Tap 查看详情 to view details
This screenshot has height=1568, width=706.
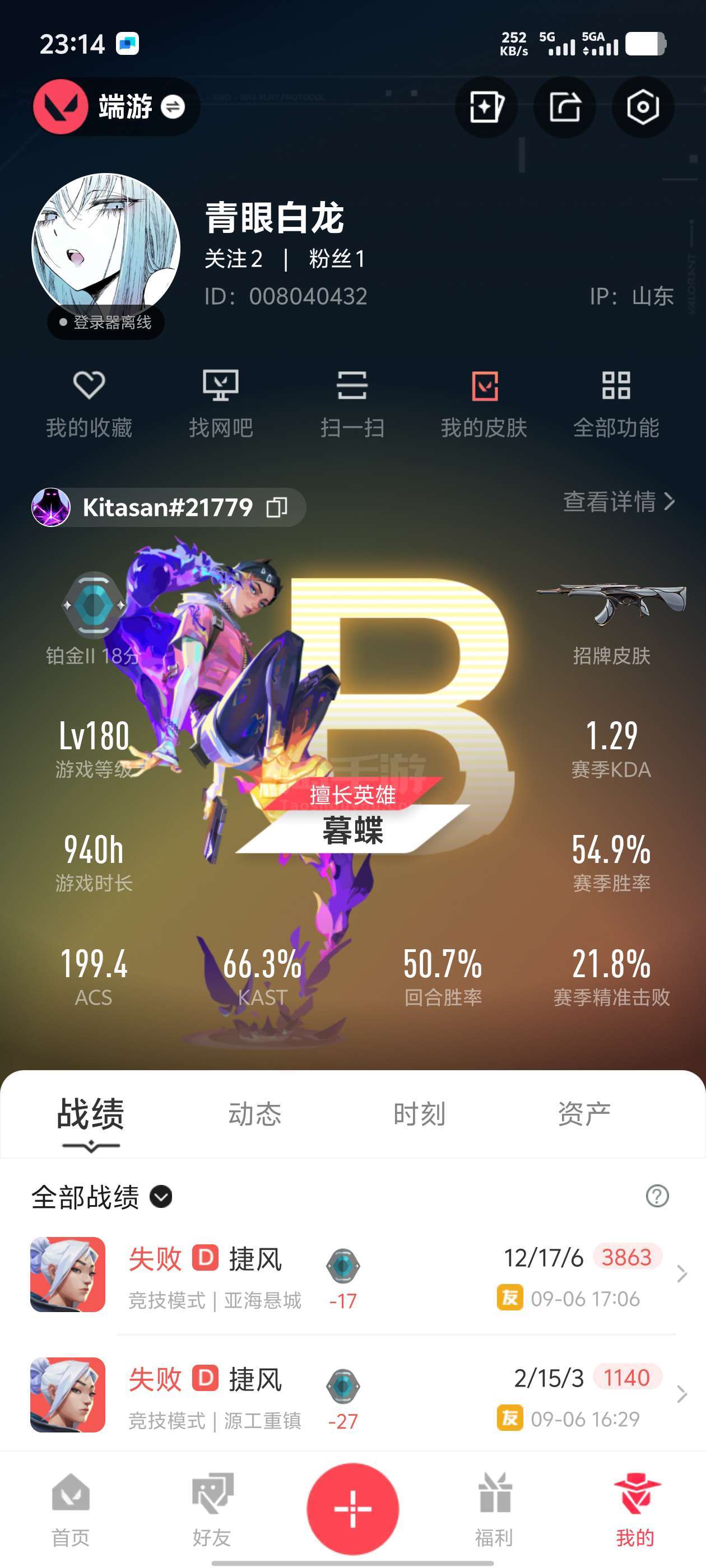click(x=618, y=502)
